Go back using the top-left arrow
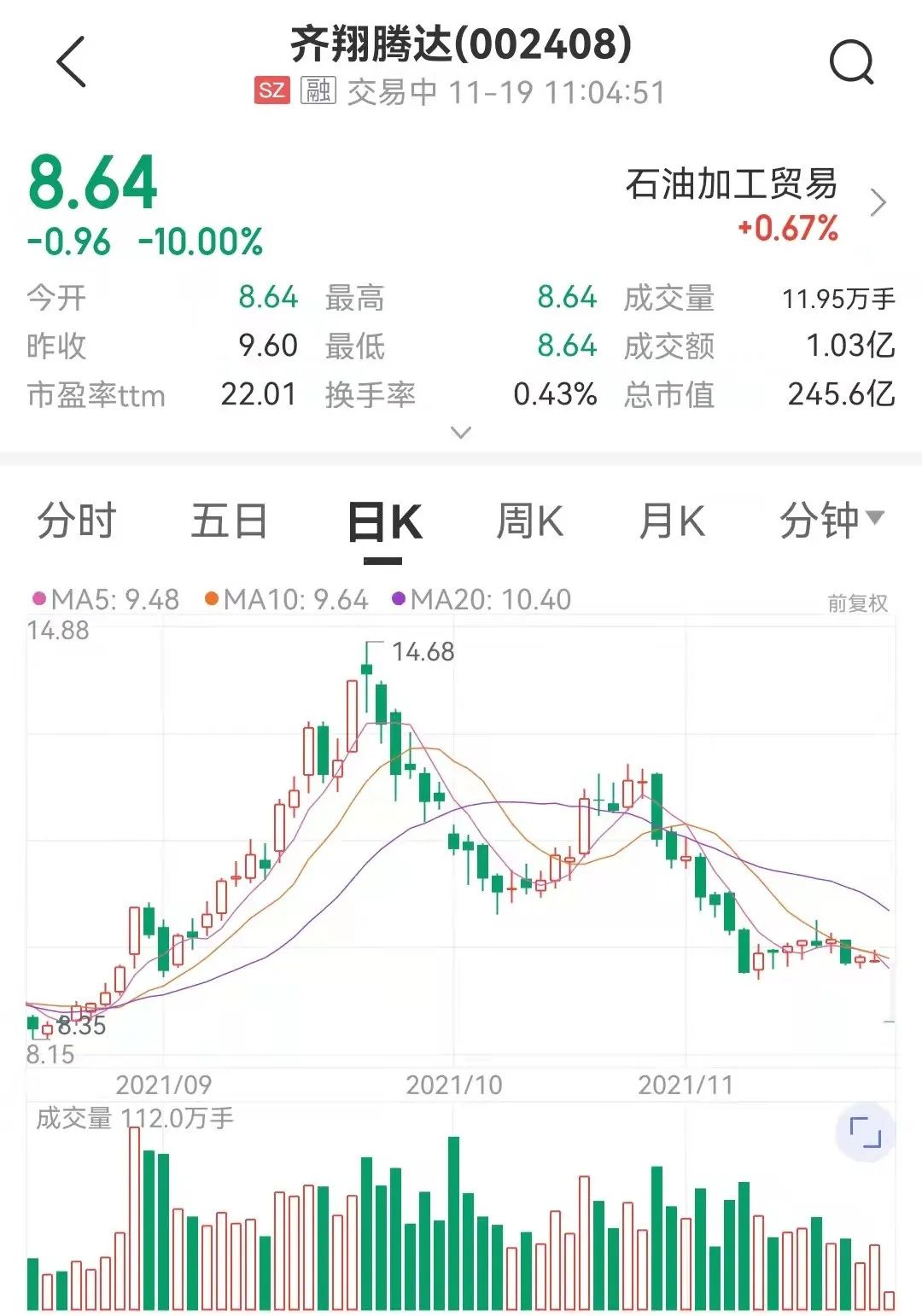The height and width of the screenshot is (1316, 922). click(x=72, y=61)
